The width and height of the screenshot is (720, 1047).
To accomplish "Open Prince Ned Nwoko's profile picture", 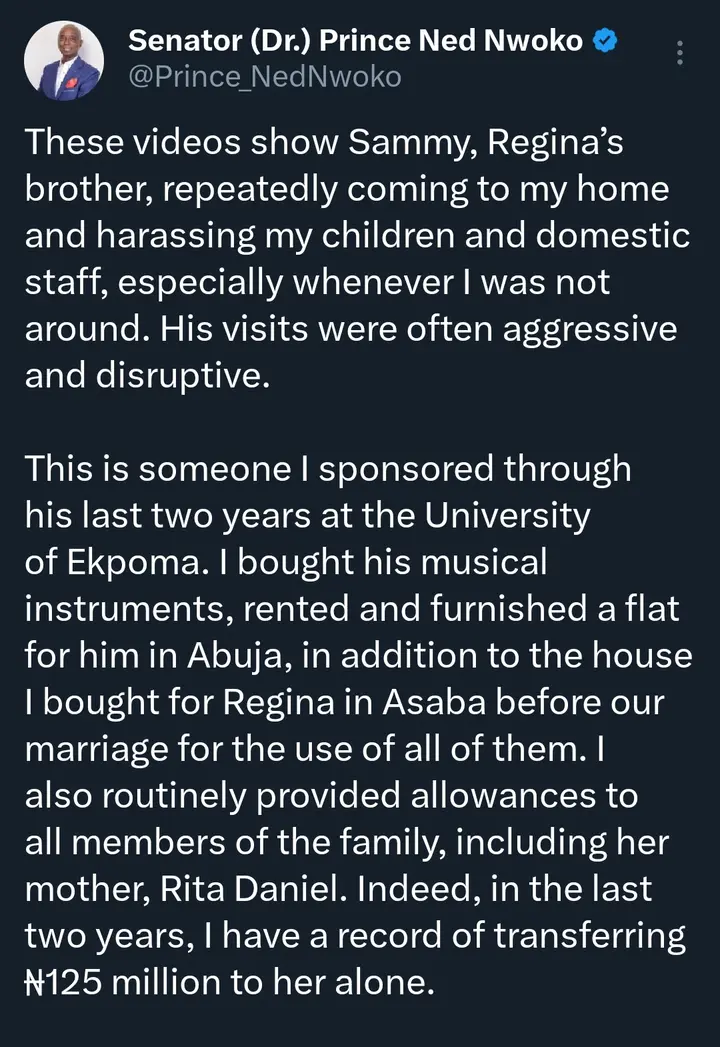I will [63, 61].
